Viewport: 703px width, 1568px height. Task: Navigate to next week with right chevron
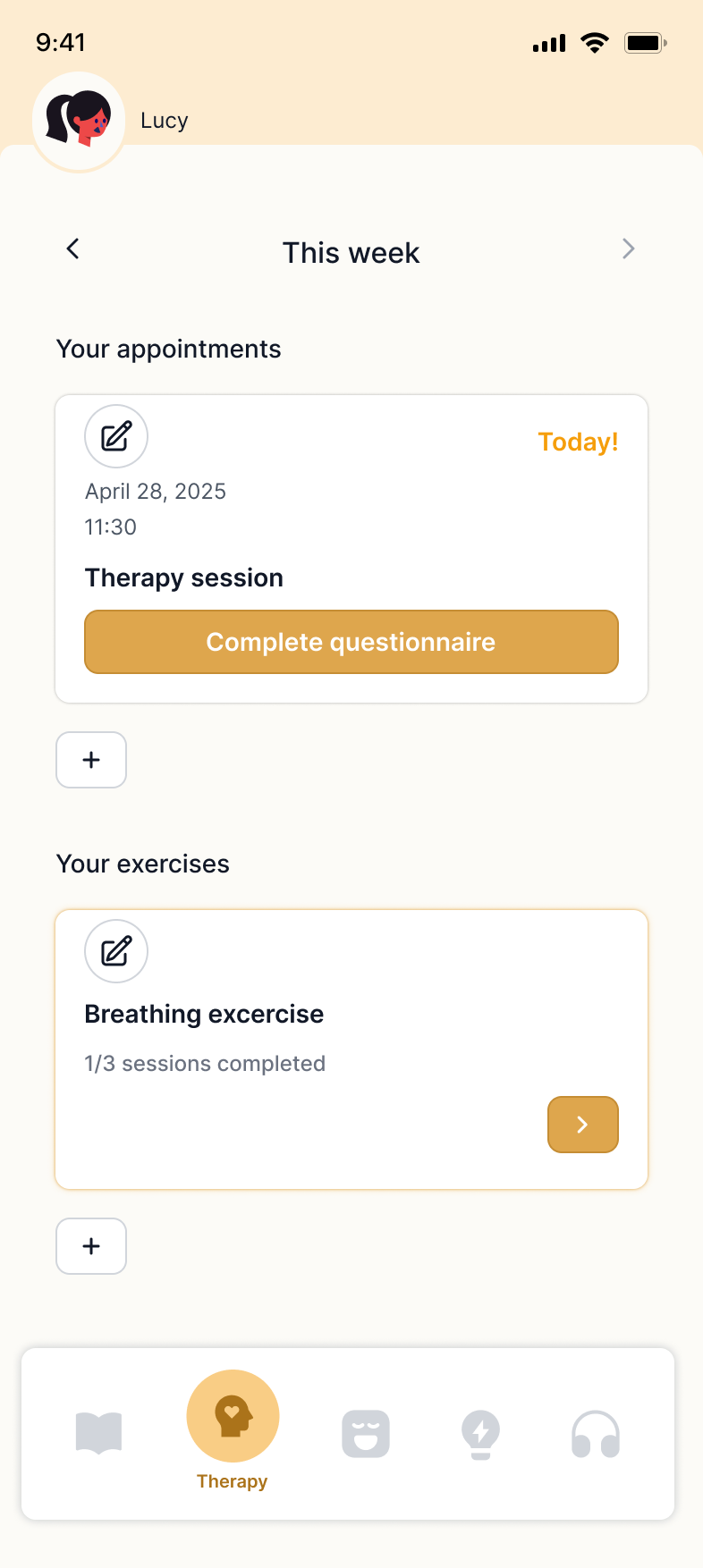[x=629, y=249]
